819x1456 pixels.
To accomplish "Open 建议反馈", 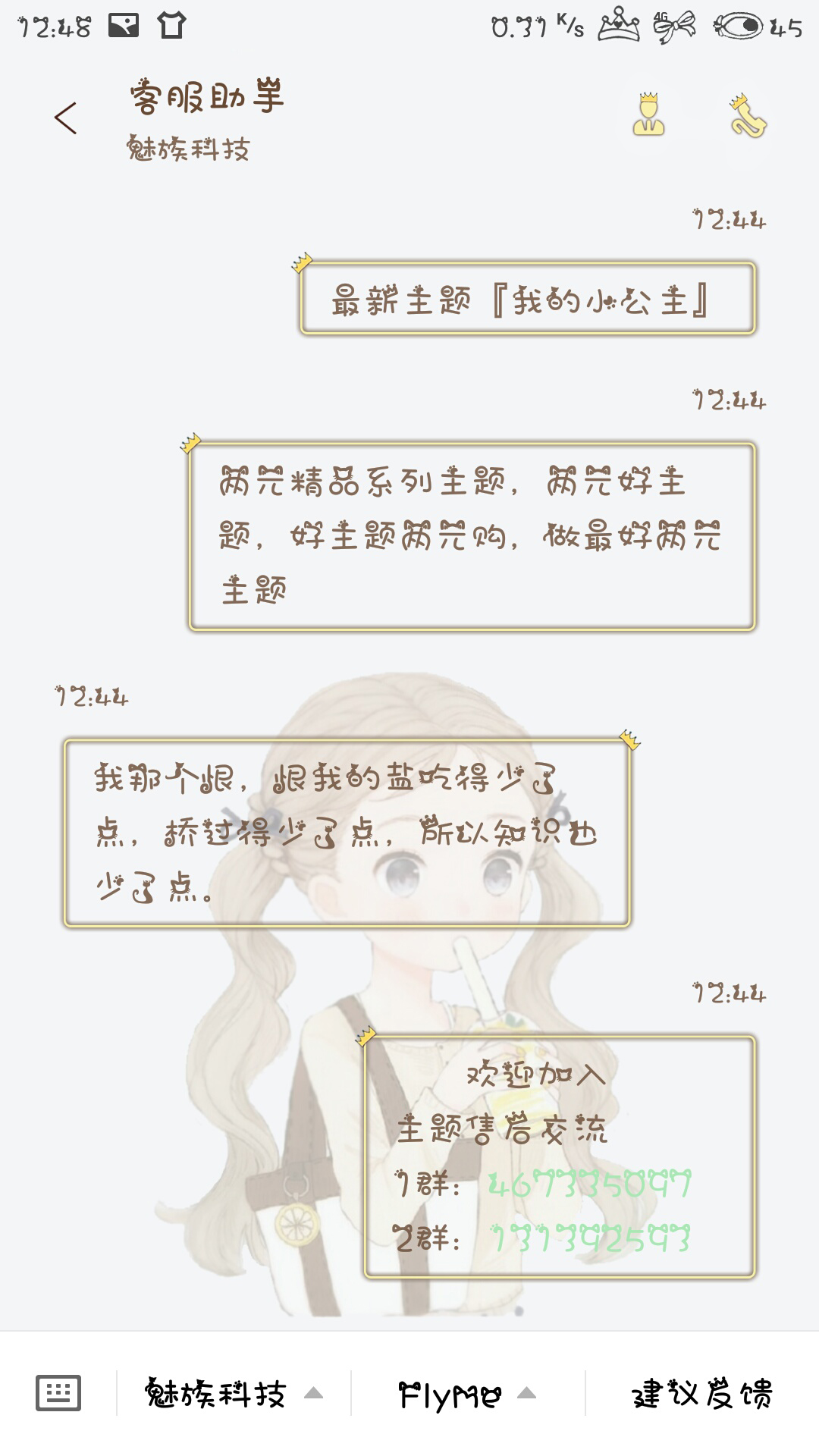I will click(702, 1394).
